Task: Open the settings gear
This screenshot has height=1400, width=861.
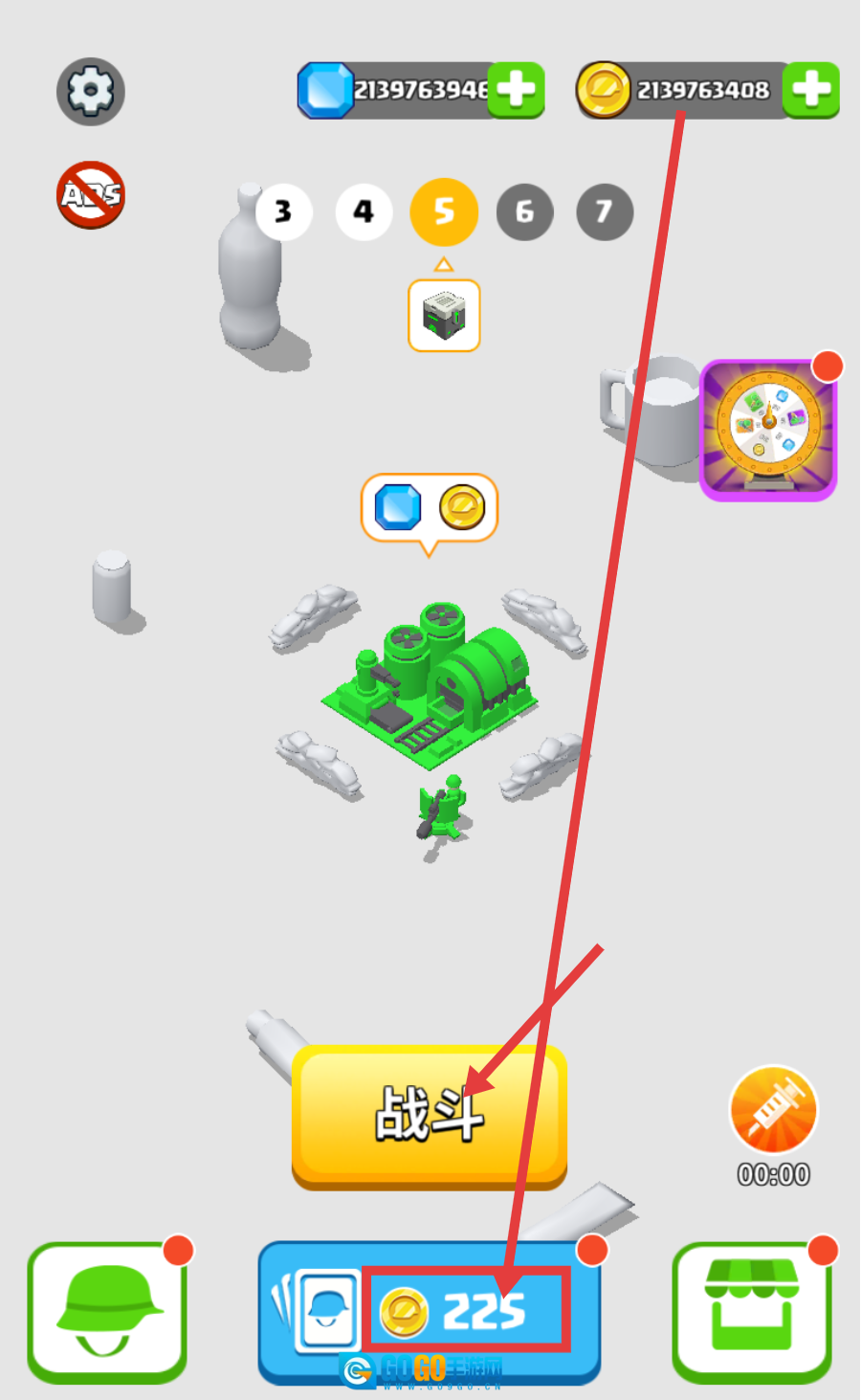Action: coord(91,92)
